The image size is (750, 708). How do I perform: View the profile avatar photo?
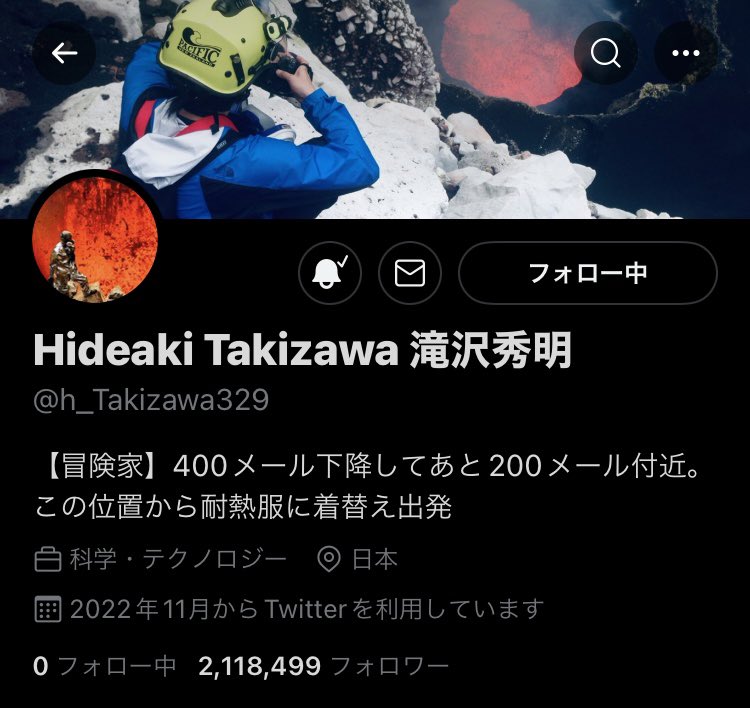[x=95, y=241]
